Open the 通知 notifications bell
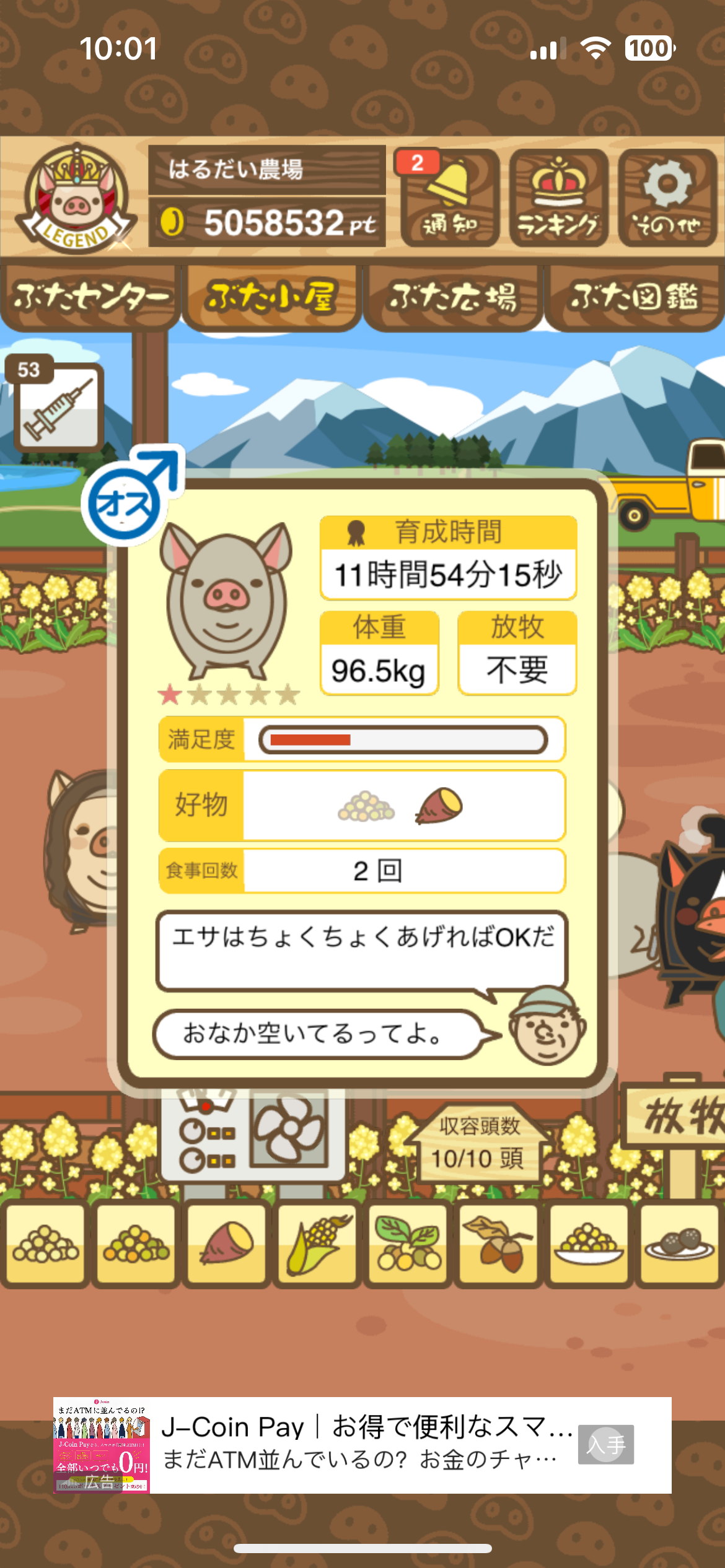 449,197
